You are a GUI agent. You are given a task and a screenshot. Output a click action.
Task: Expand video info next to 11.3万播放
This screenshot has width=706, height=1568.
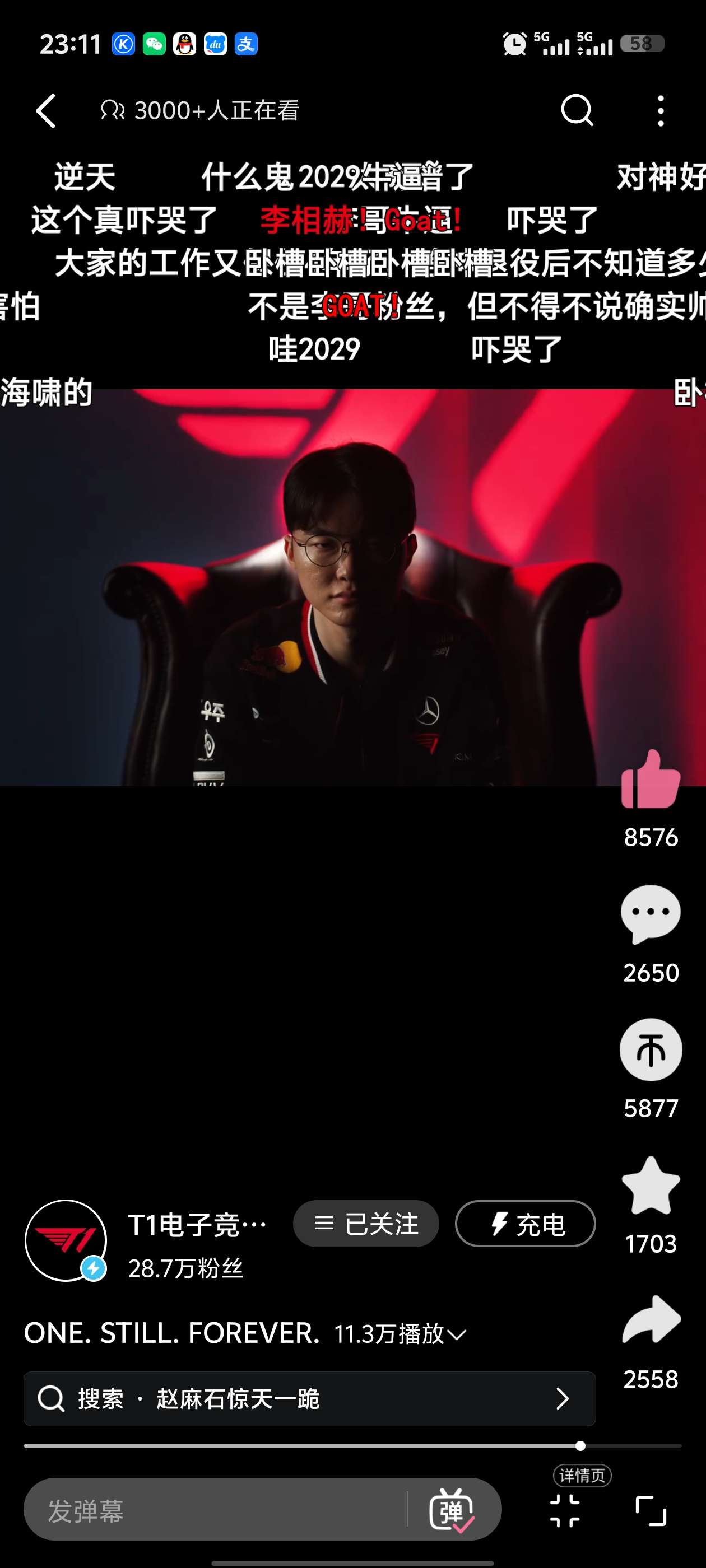coord(457,1336)
